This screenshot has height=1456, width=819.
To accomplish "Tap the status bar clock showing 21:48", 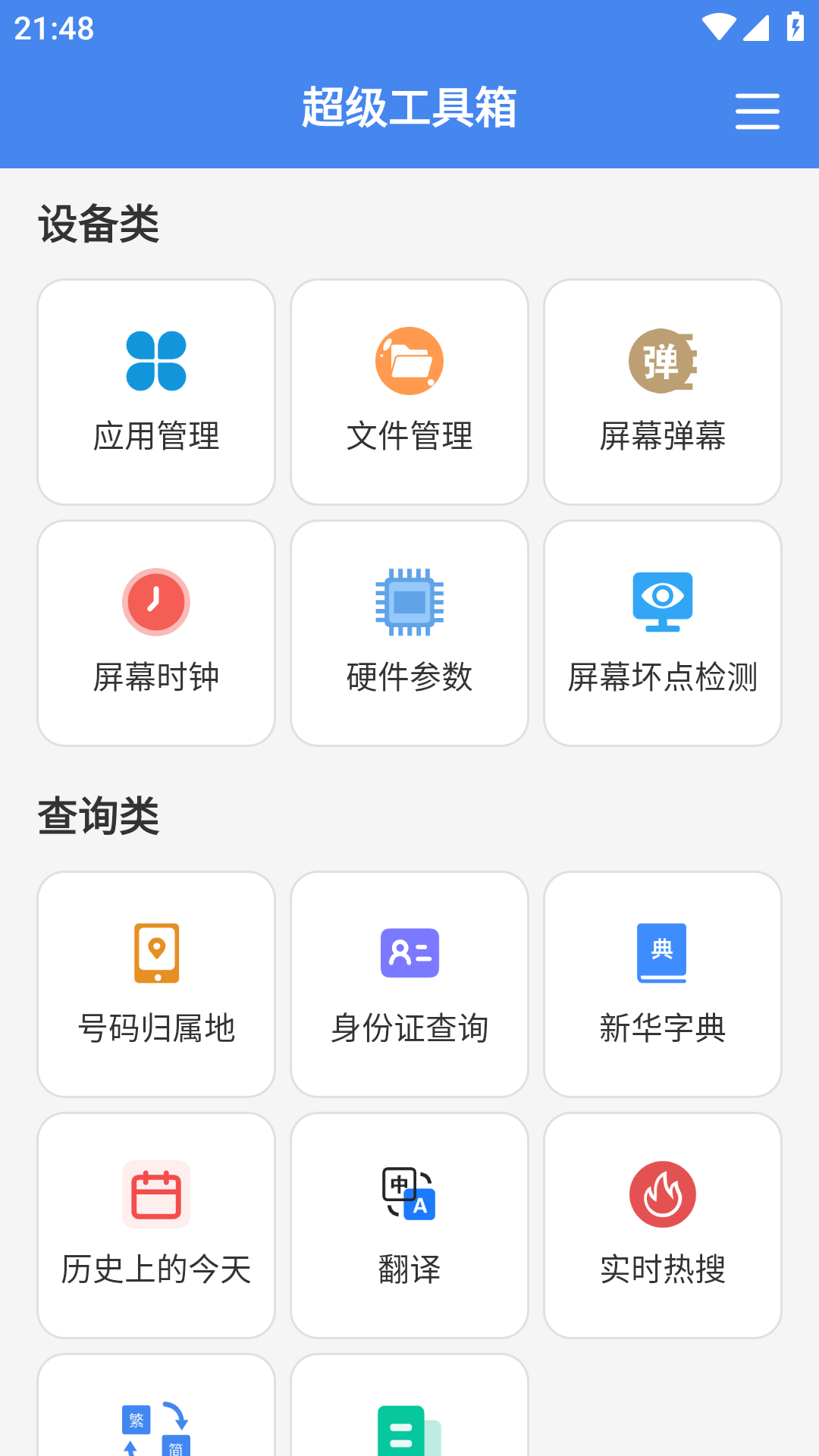I will tap(55, 29).
